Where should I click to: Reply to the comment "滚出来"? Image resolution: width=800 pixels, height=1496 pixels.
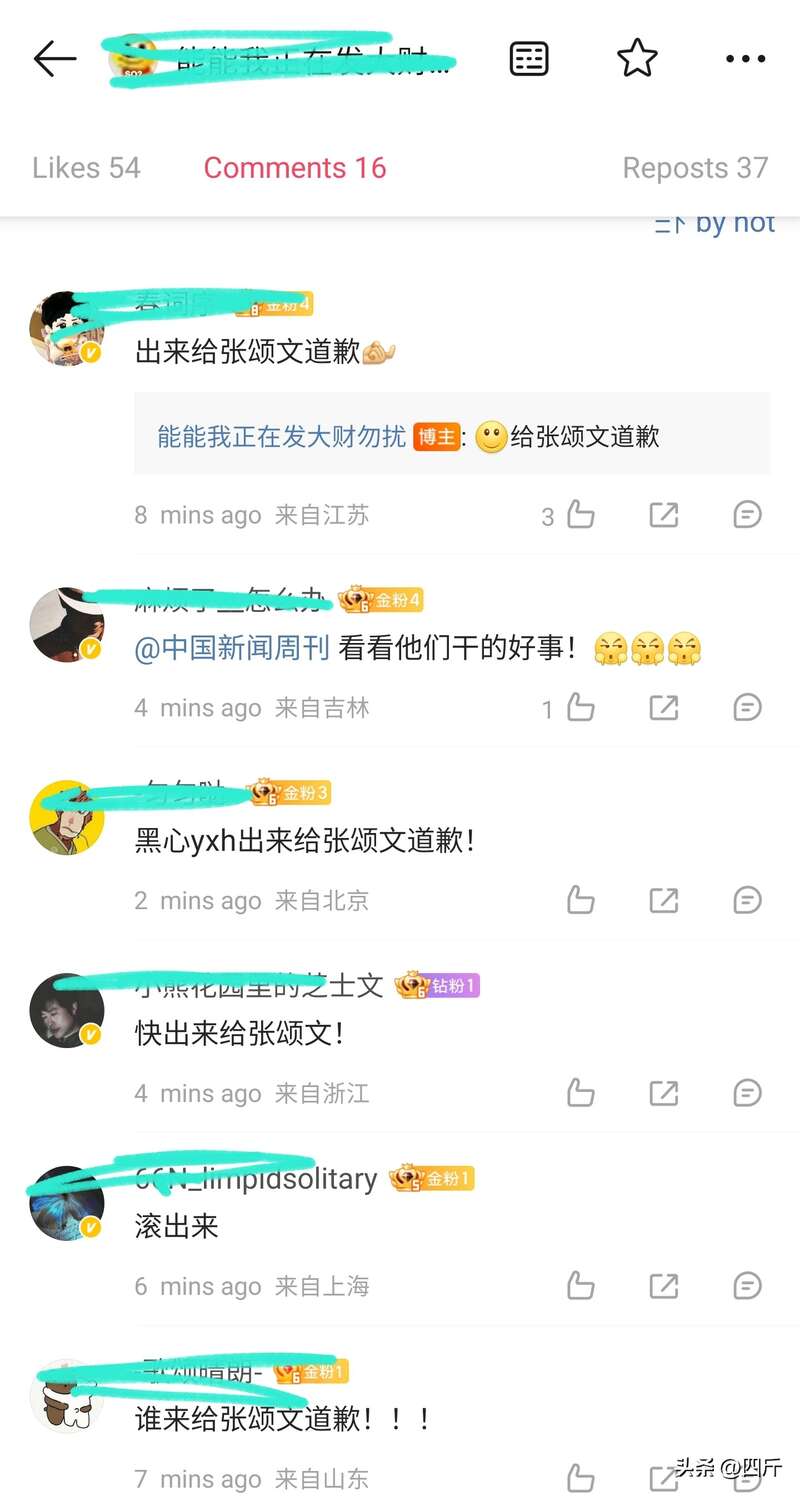(x=747, y=1285)
